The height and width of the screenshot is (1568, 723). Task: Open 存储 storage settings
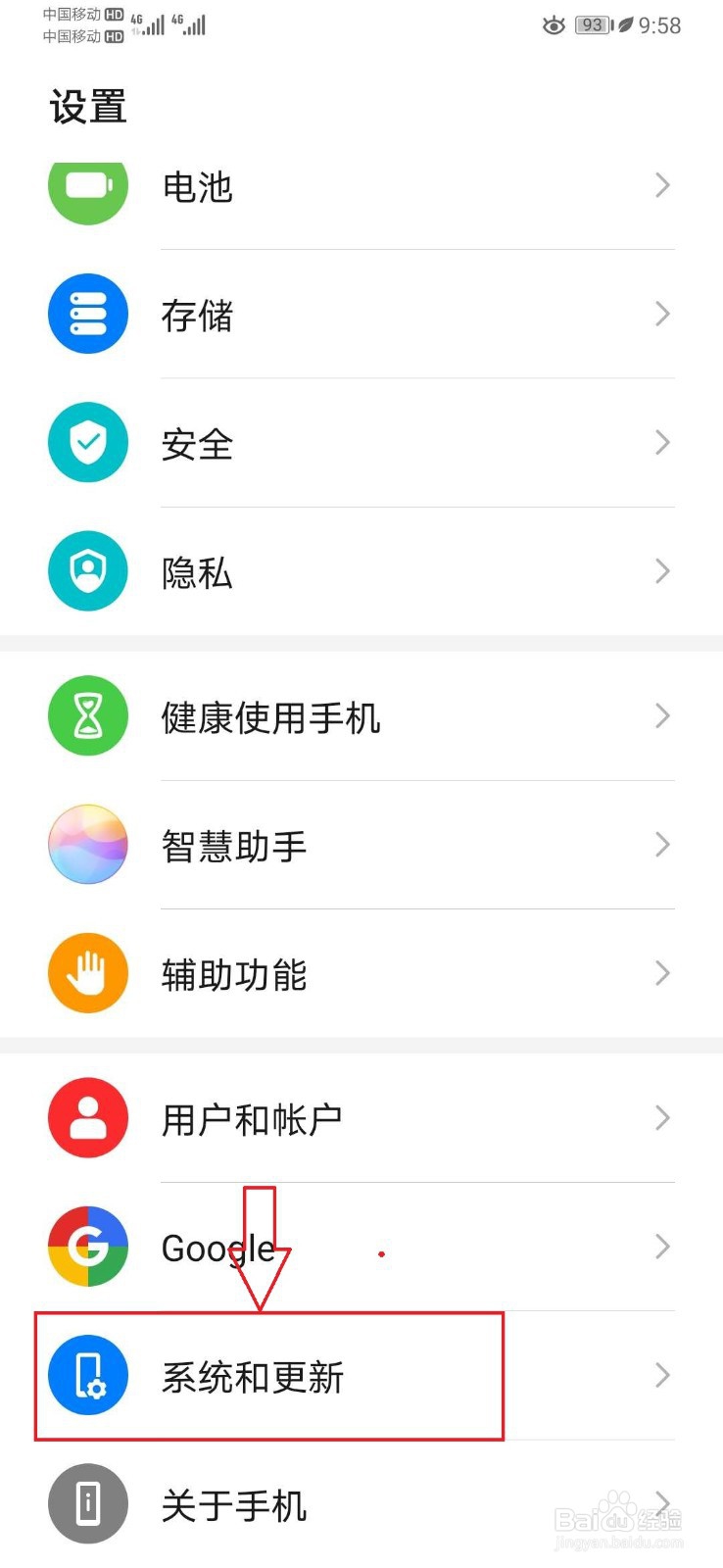click(x=361, y=315)
